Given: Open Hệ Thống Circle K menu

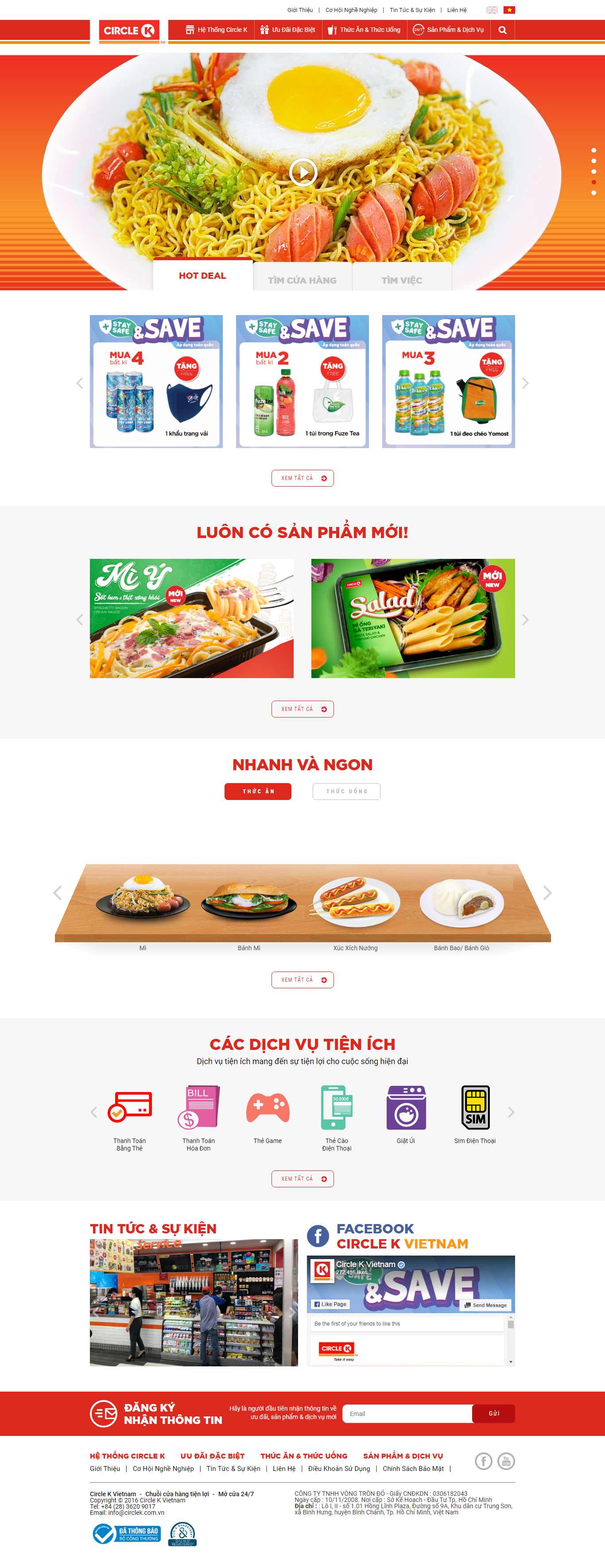Looking at the screenshot, I should (x=217, y=30).
